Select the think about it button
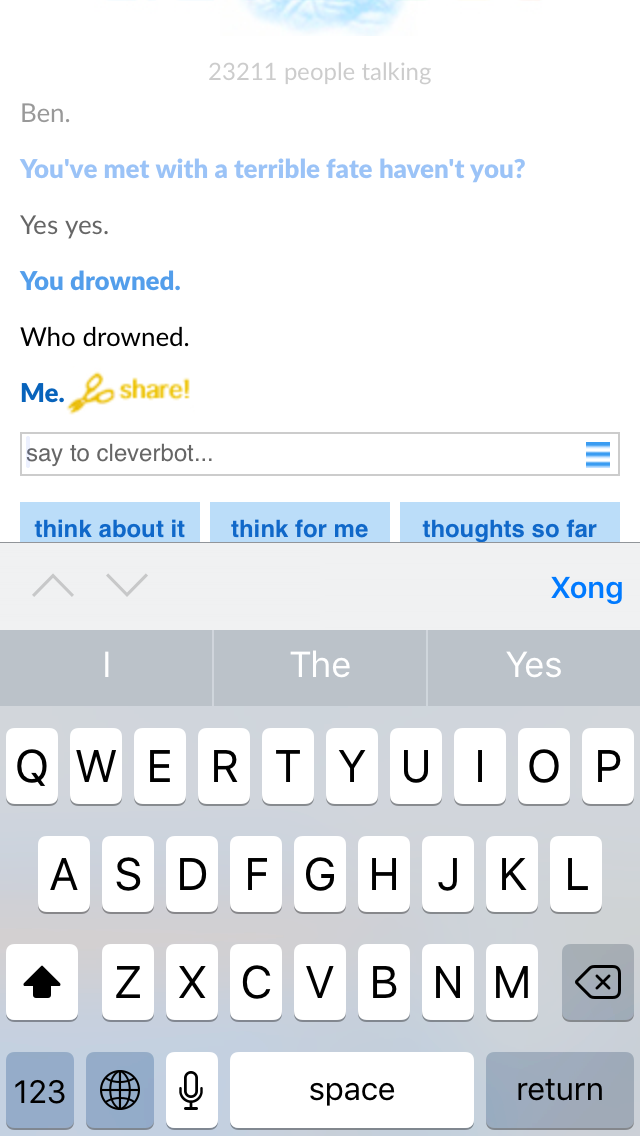The width and height of the screenshot is (640, 1136). (109, 522)
